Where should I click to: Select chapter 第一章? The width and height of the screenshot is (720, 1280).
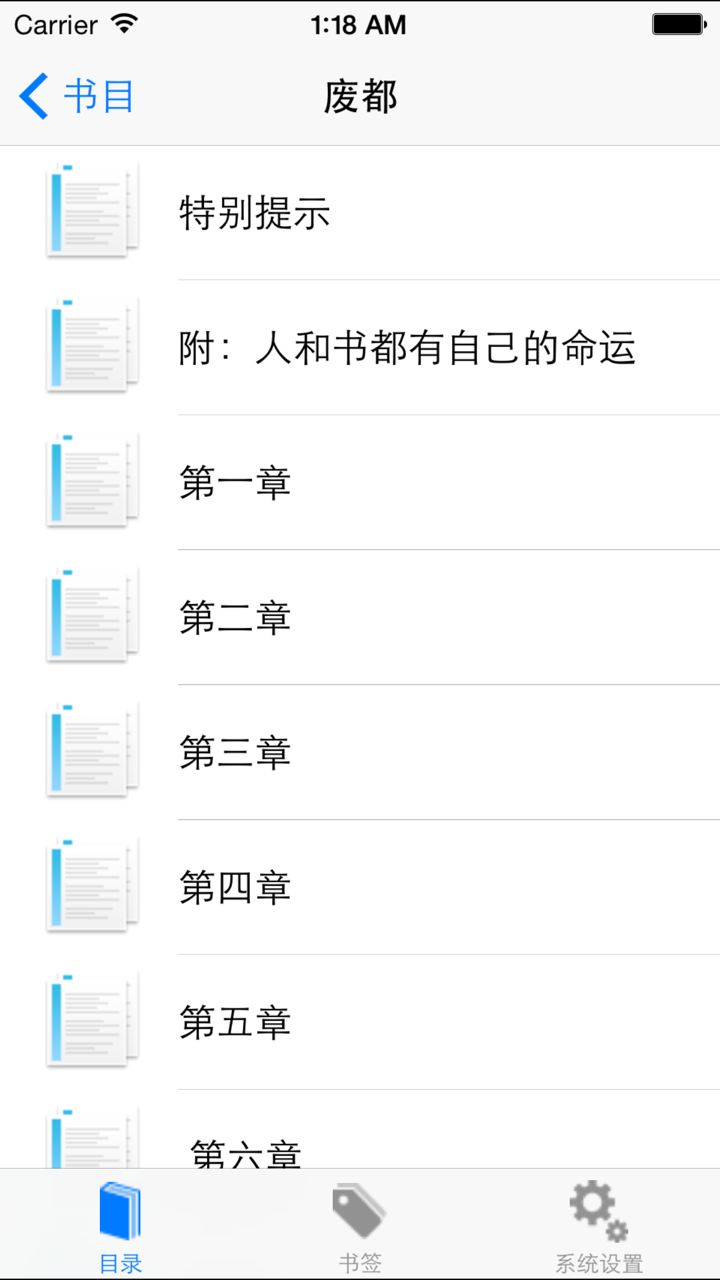pos(235,482)
